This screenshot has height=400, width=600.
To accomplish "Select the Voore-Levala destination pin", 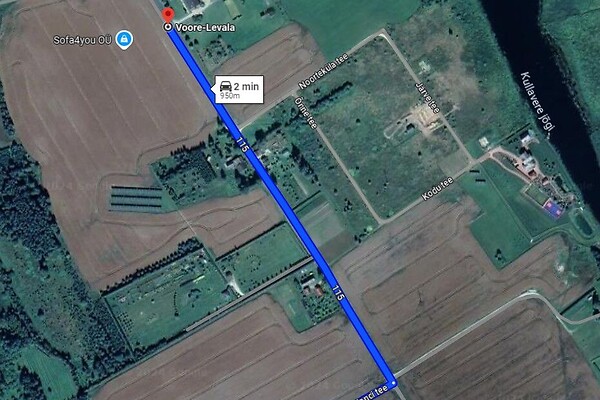I will tap(167, 16).
